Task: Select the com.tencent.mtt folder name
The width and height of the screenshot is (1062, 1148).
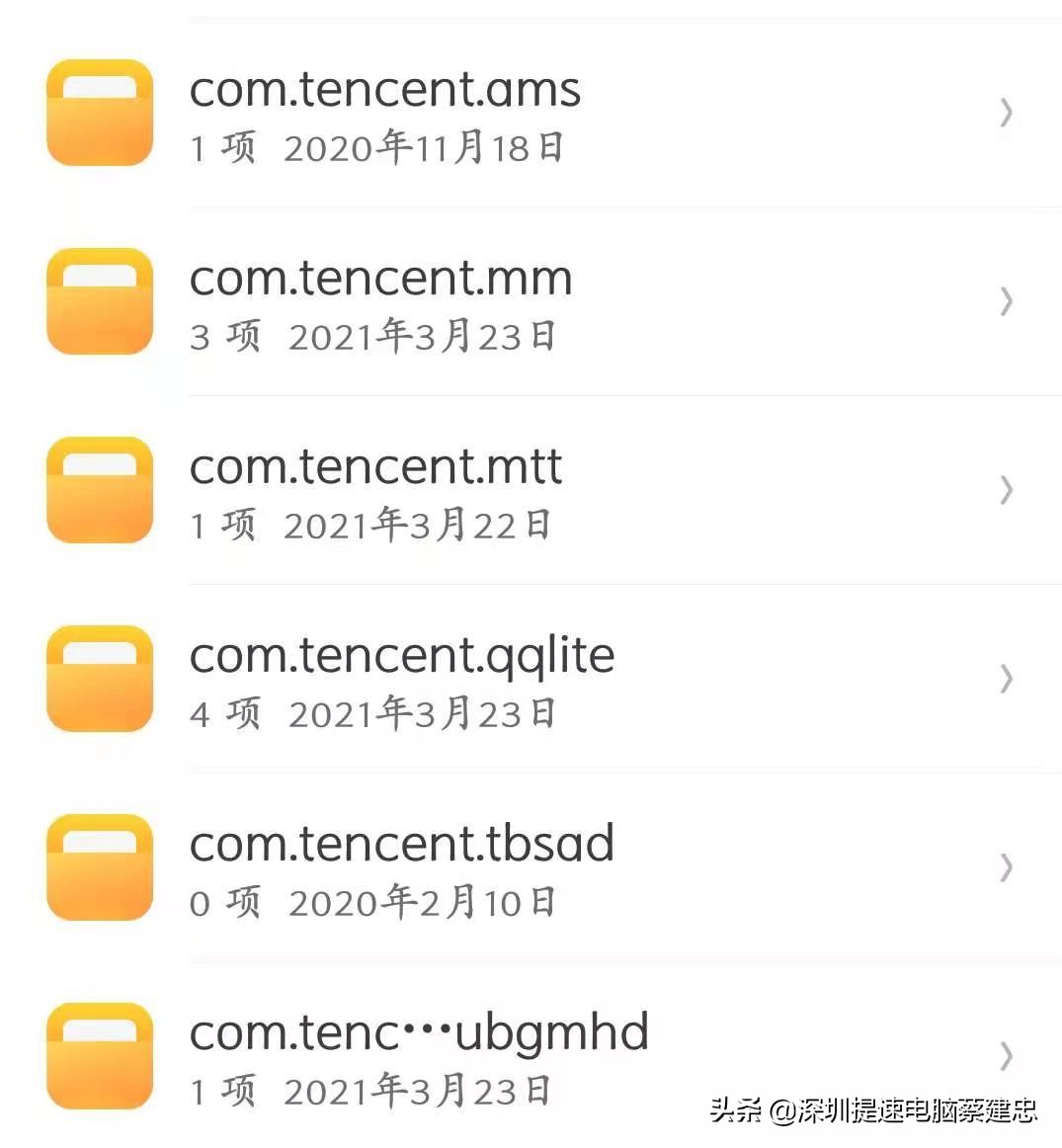Action: (x=375, y=466)
